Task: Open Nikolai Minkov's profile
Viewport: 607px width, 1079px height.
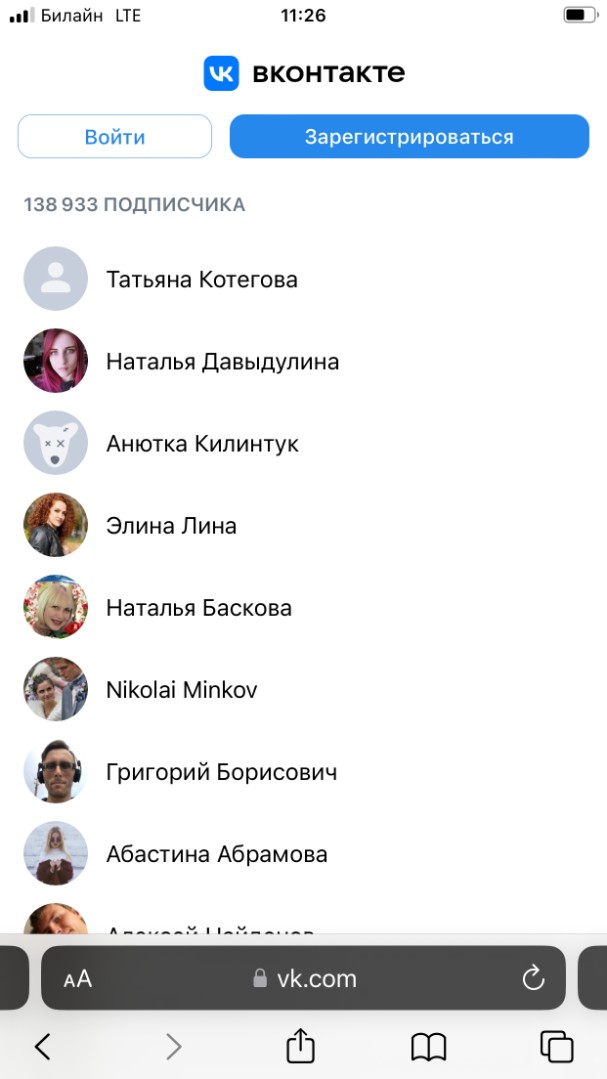Action: pos(304,689)
